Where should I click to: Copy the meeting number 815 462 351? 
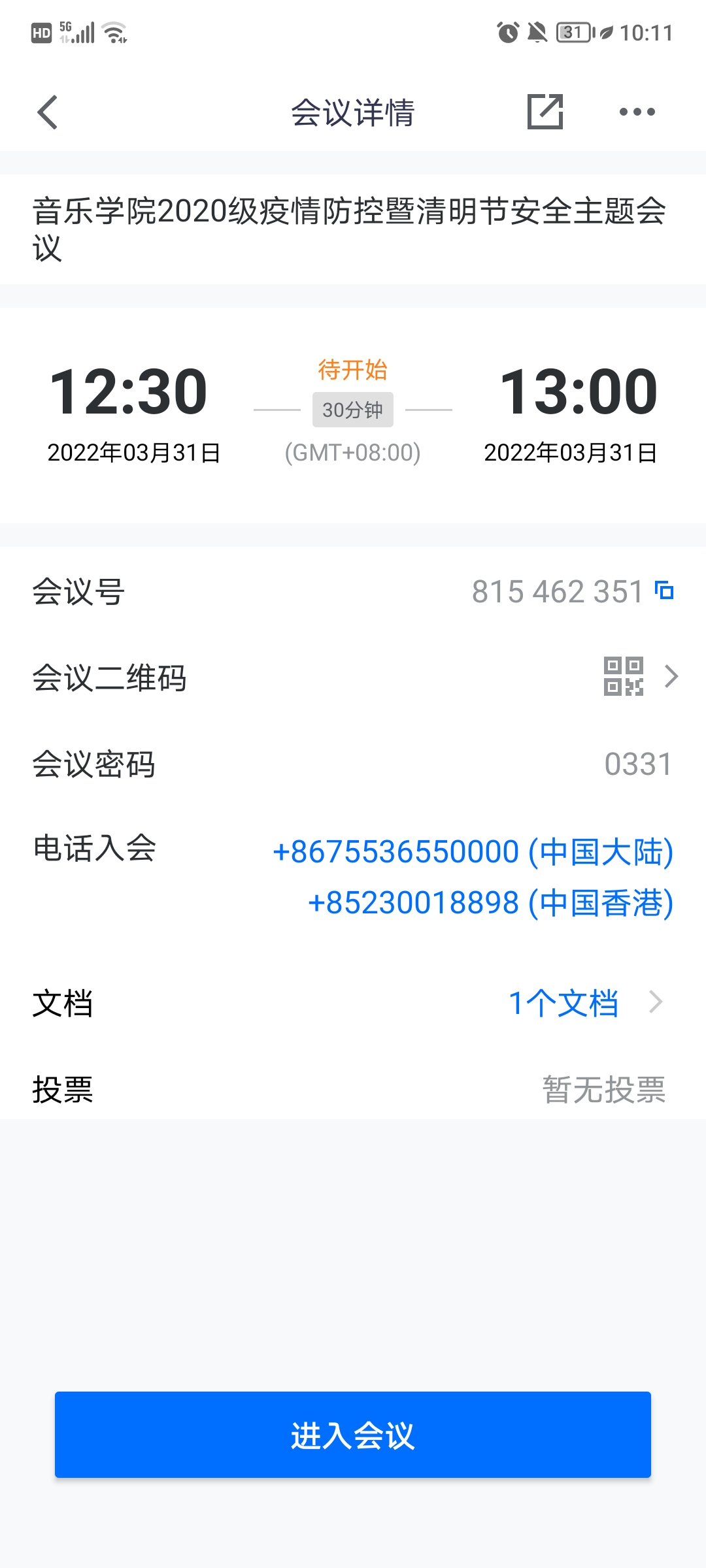pos(665,591)
